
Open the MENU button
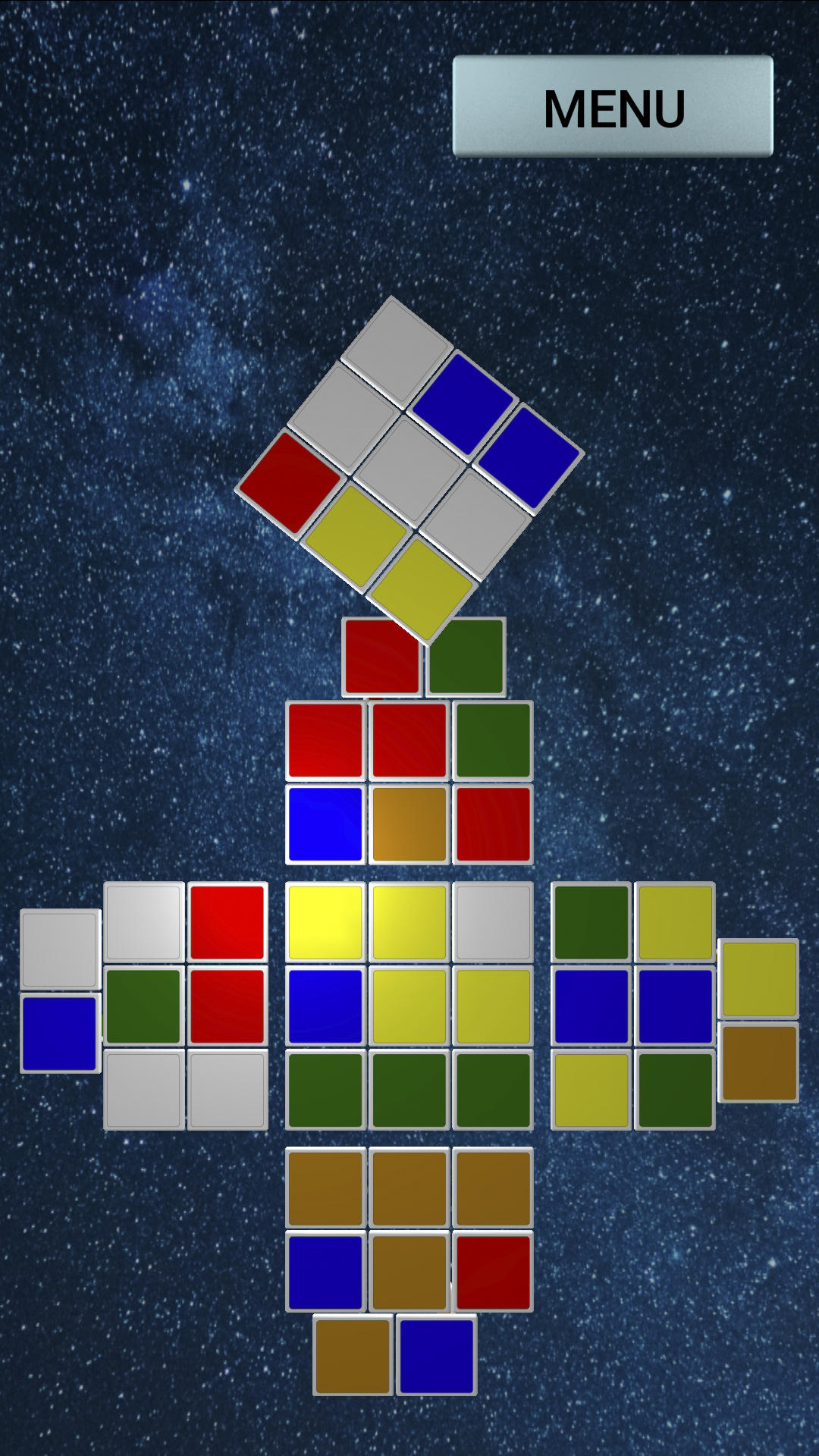[614, 106]
